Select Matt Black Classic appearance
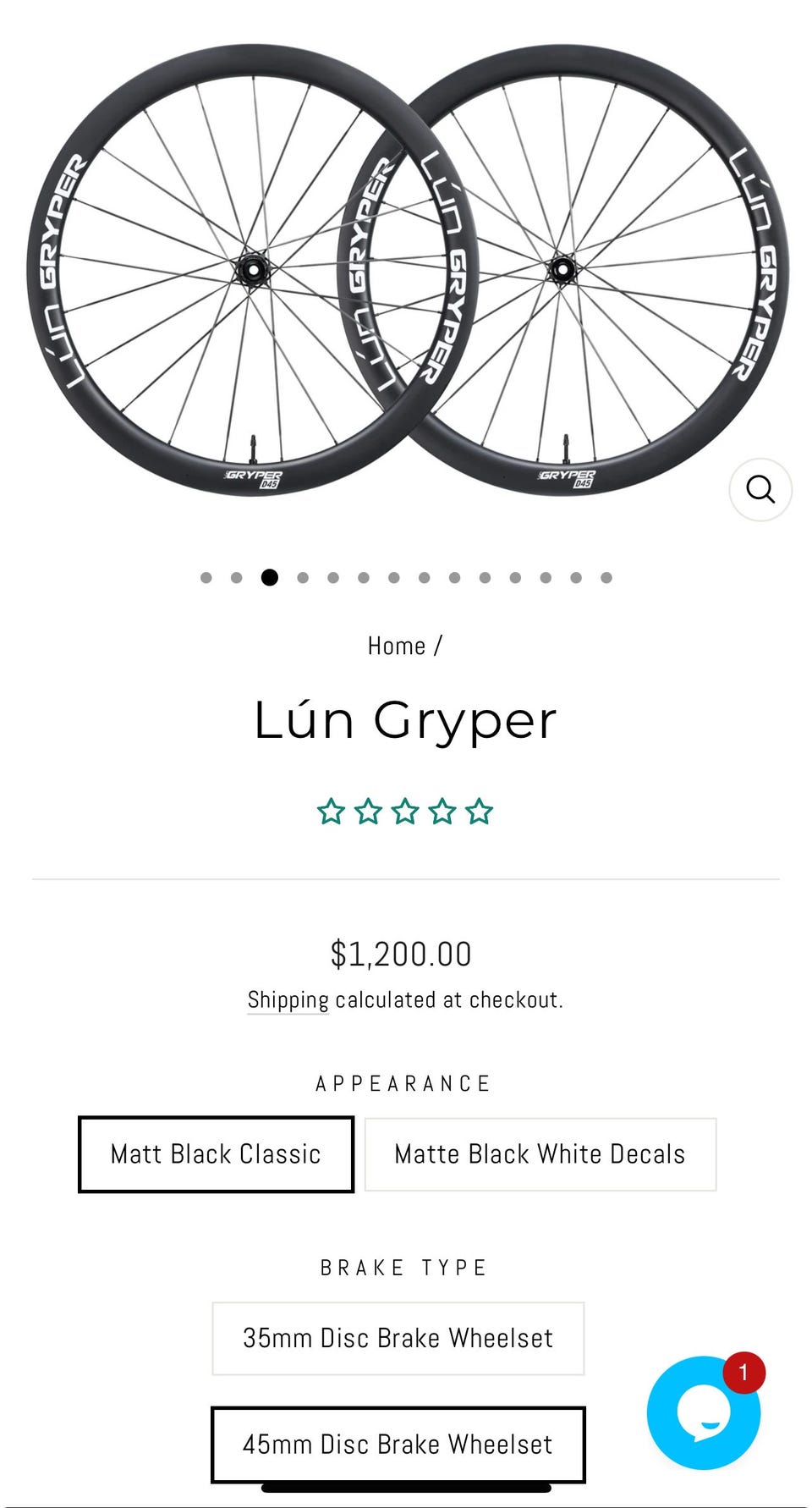Screen dimensions: 812x1508 (x=216, y=1154)
